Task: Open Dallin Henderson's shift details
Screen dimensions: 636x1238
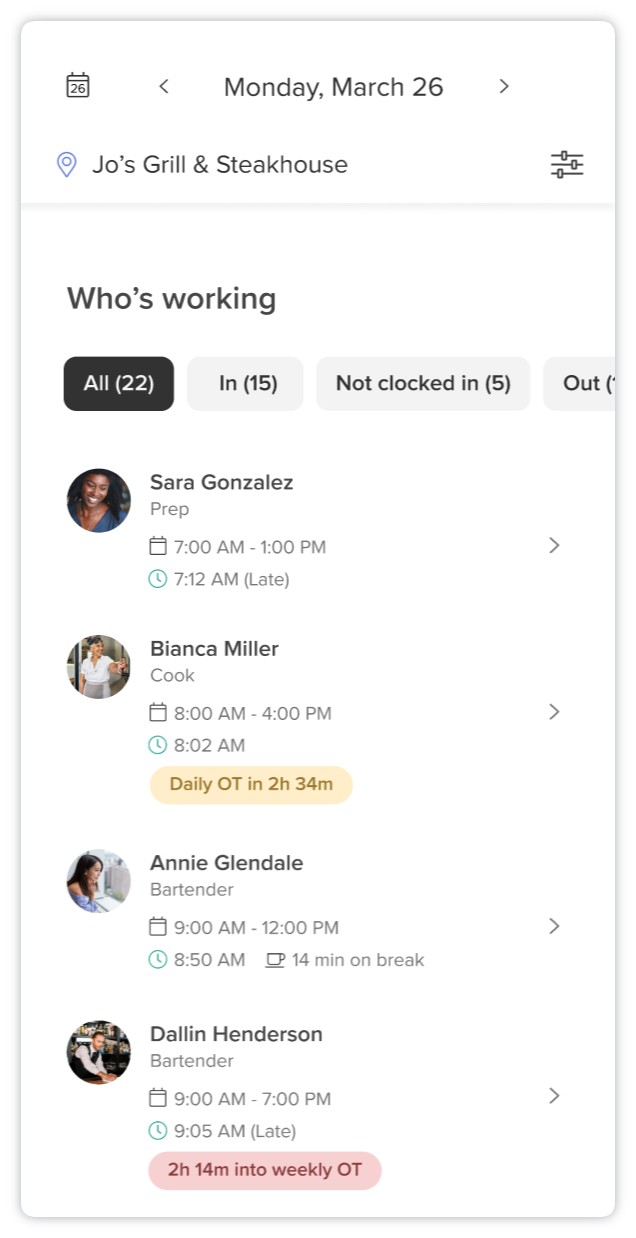Action: pyautogui.click(x=315, y=1104)
